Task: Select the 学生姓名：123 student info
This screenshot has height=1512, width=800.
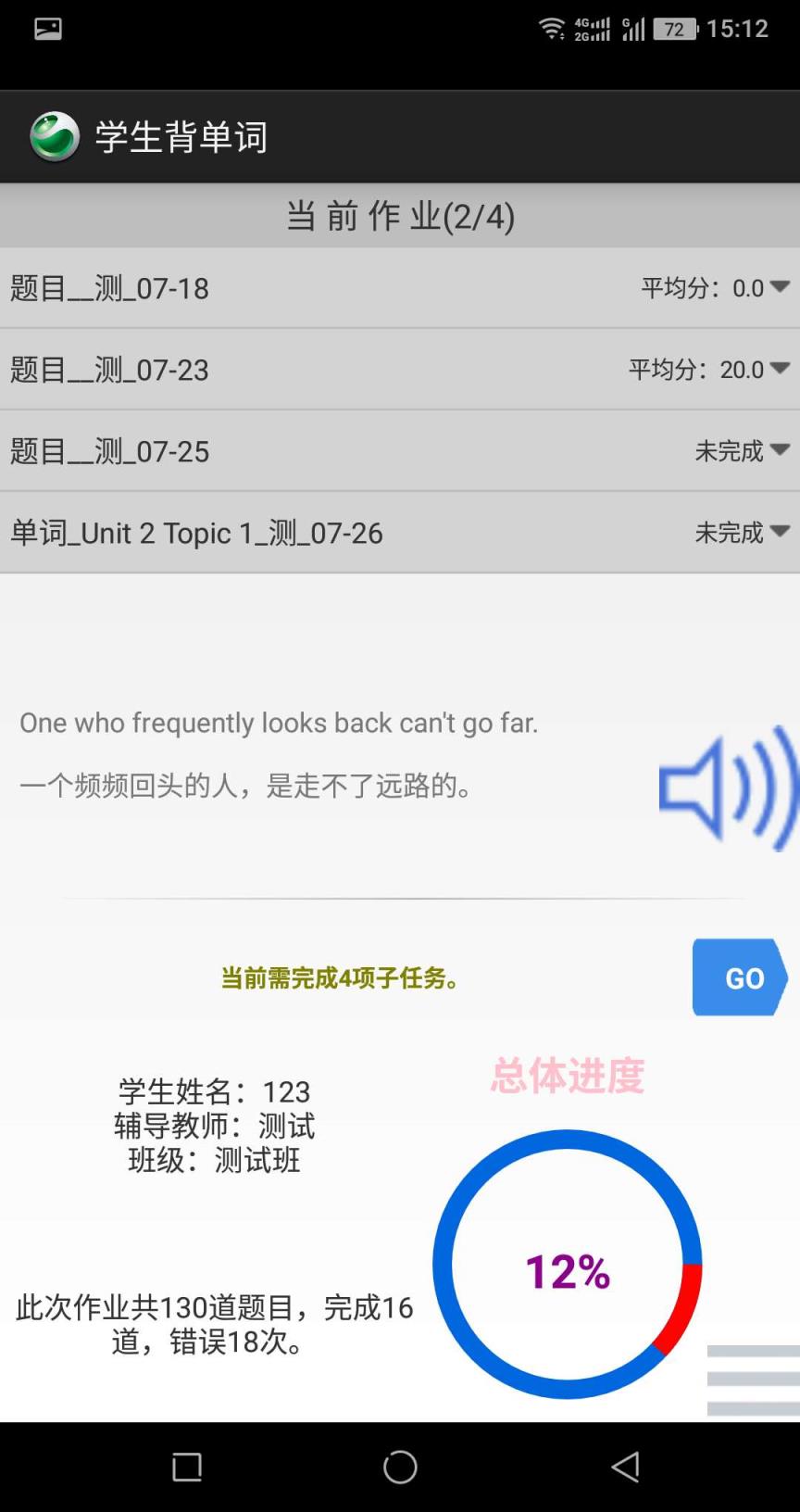Action: [x=216, y=1093]
